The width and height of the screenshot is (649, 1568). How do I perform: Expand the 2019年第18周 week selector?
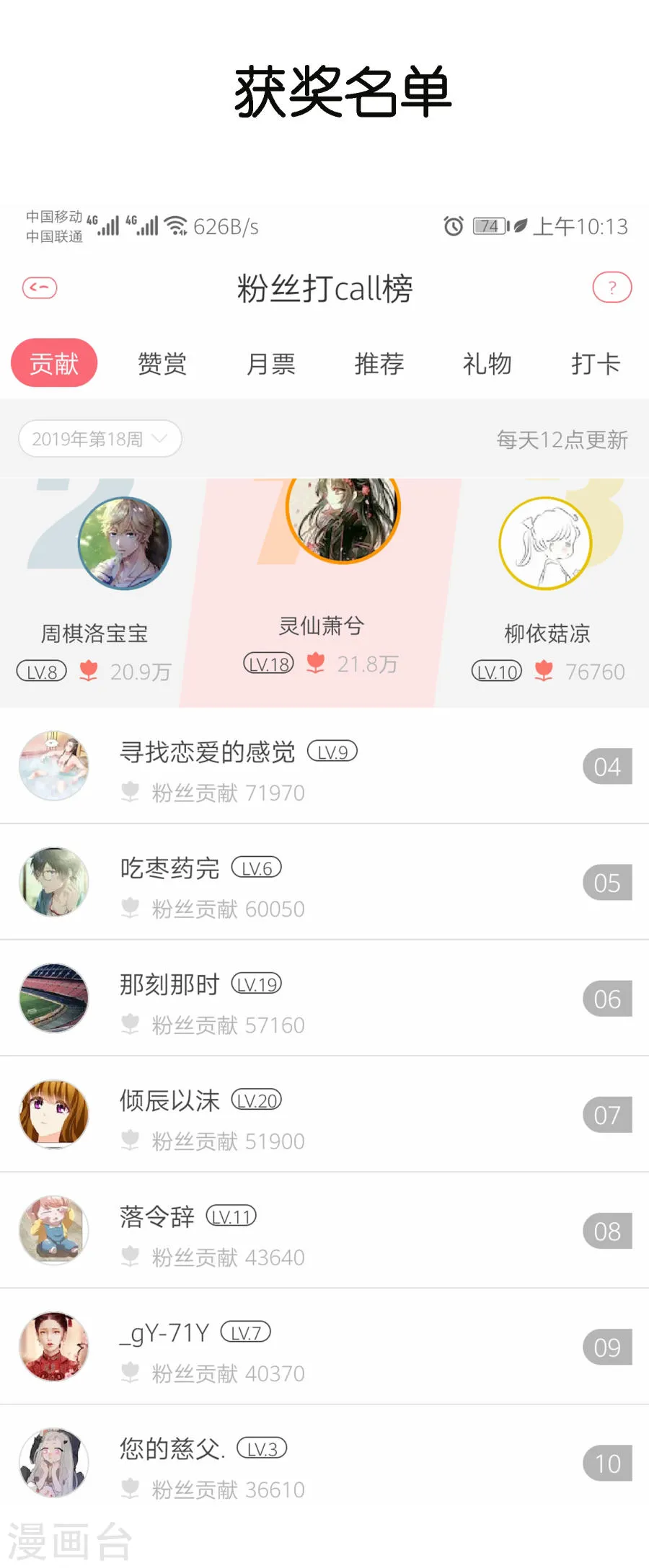[99, 439]
